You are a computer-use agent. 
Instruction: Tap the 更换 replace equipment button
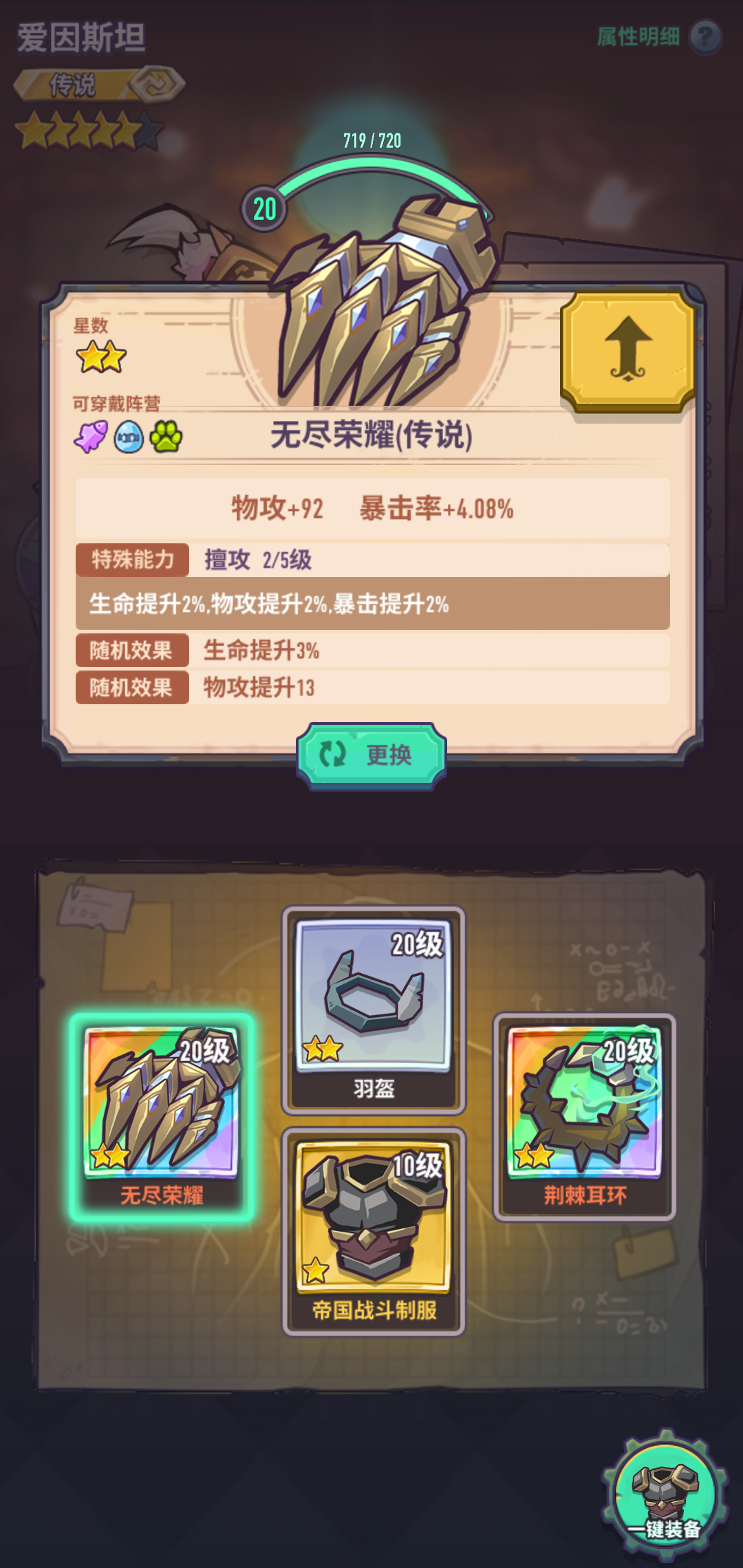pos(371,755)
